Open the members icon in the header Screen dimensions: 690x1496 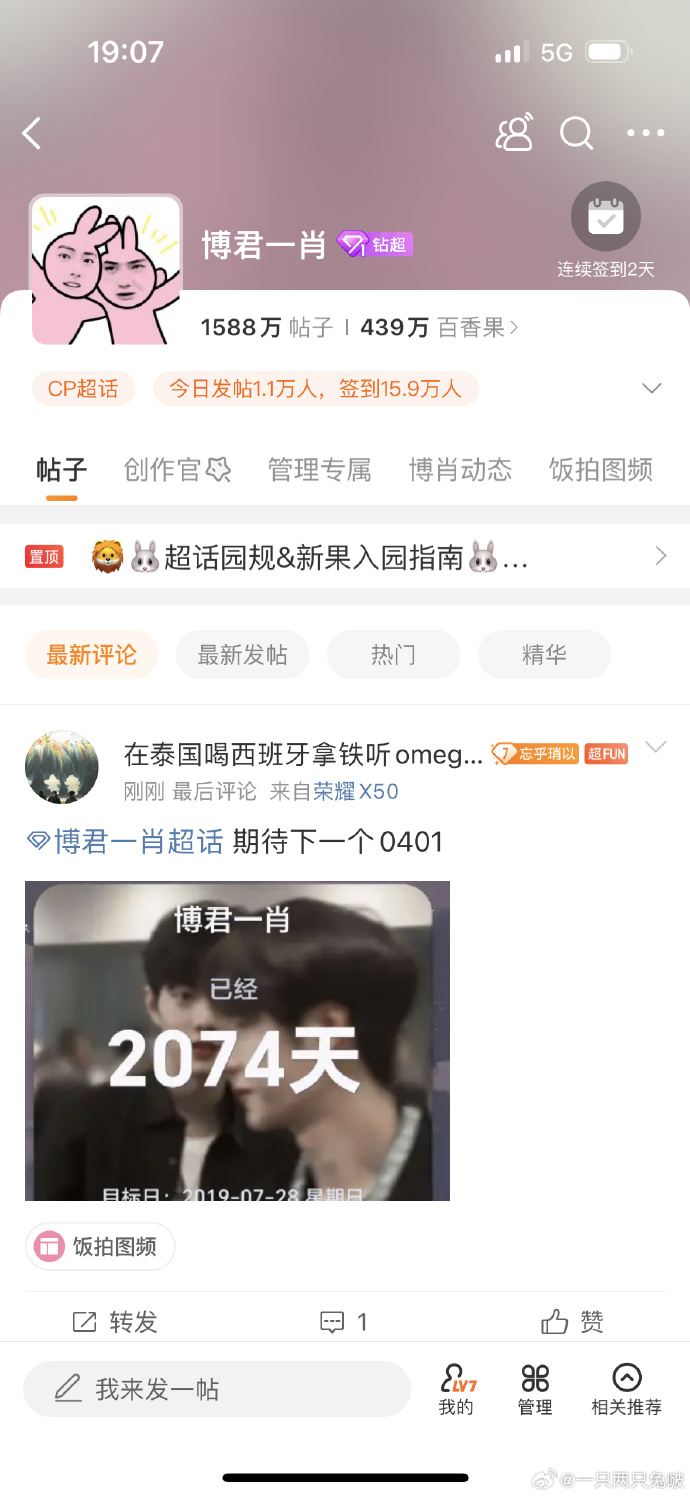click(514, 133)
